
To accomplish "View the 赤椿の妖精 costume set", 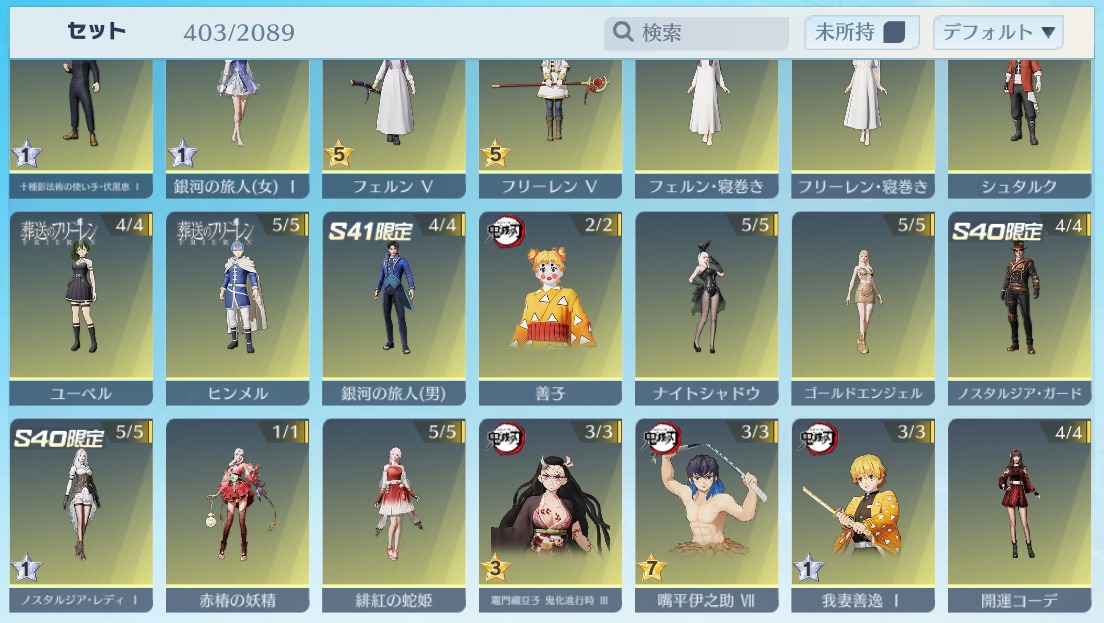I will [x=237, y=508].
